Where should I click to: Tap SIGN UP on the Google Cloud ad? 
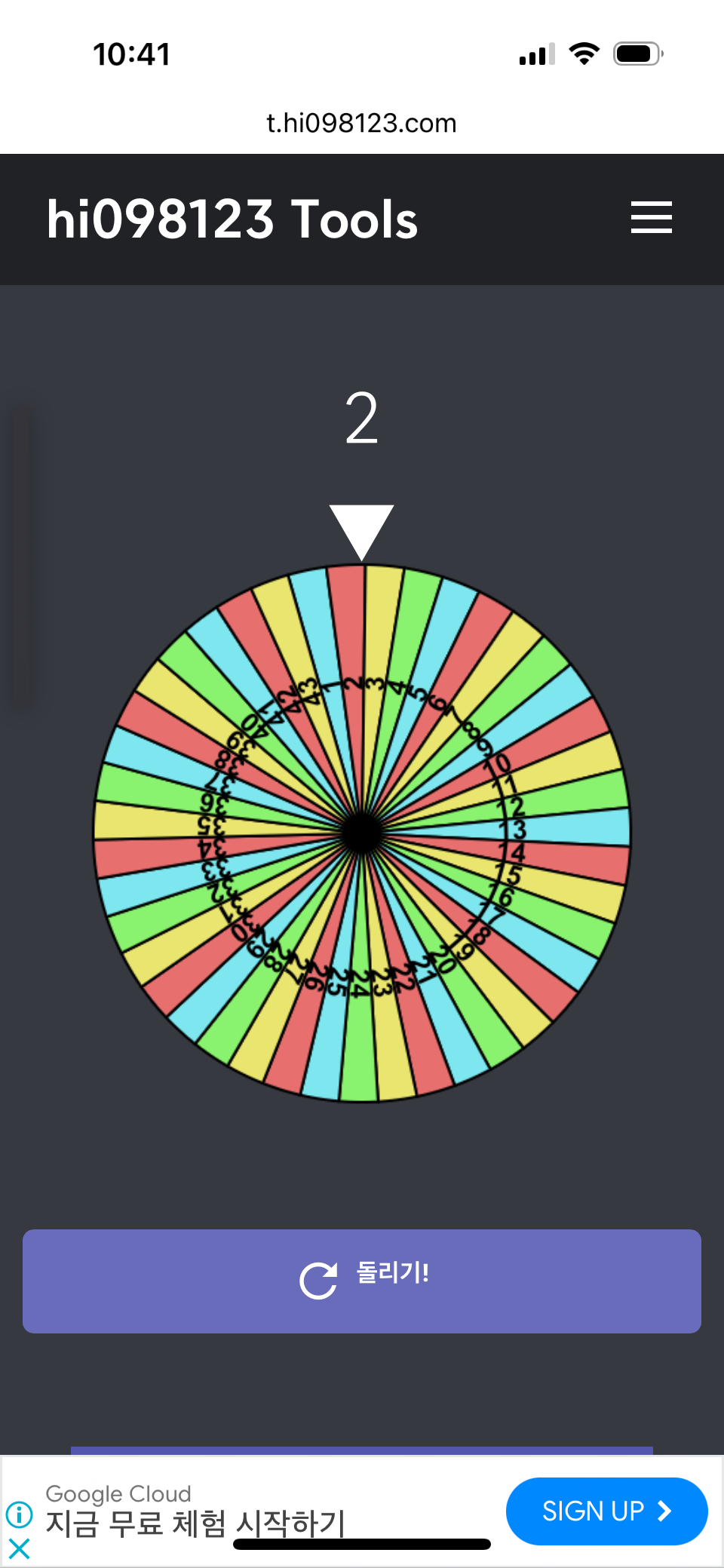coord(606,1511)
